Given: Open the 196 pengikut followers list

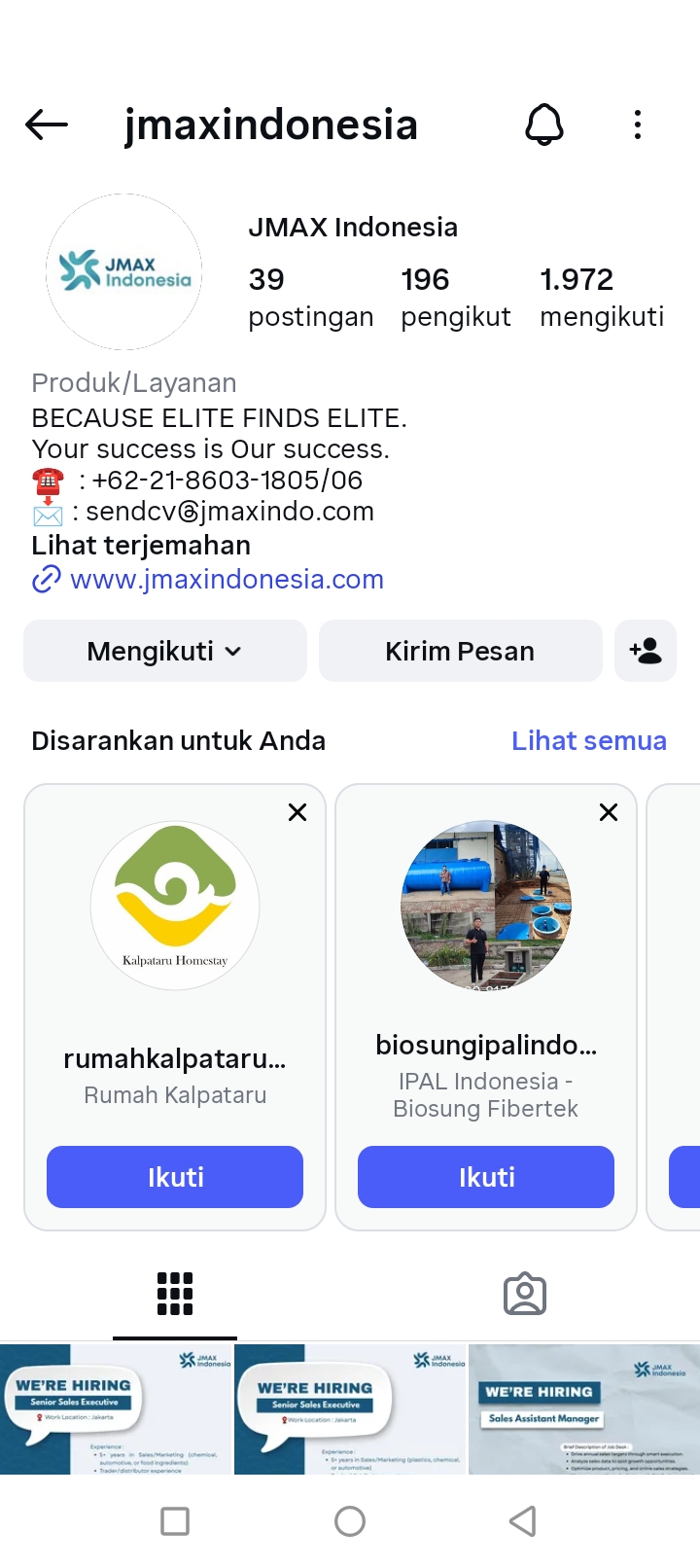Looking at the screenshot, I should pos(455,297).
